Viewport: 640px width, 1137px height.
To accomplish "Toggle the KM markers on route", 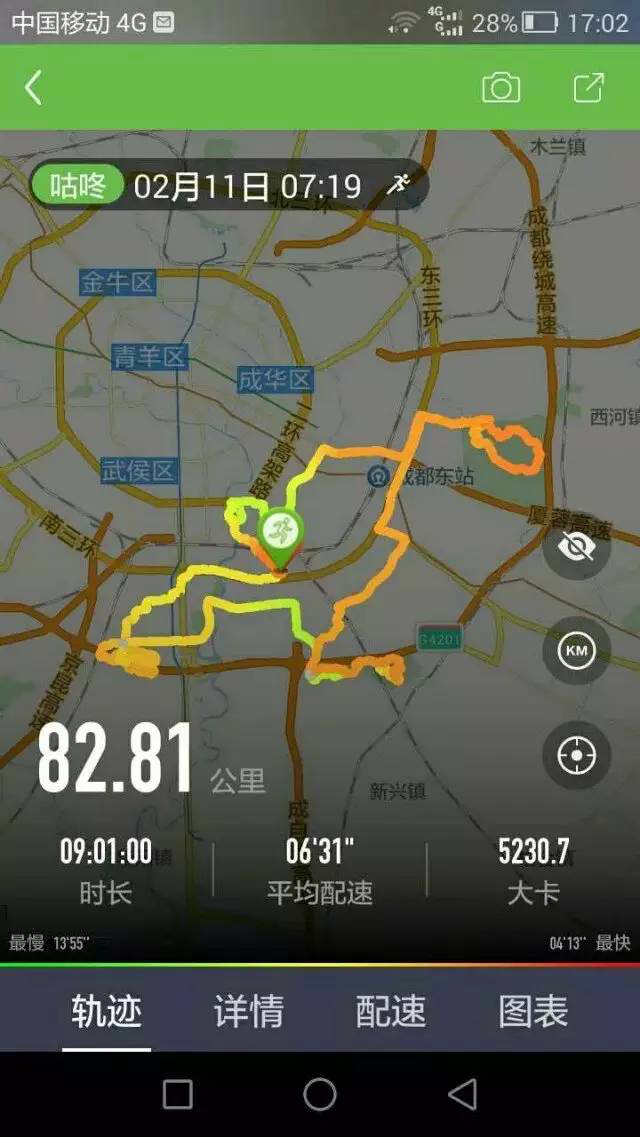I will click(x=576, y=651).
